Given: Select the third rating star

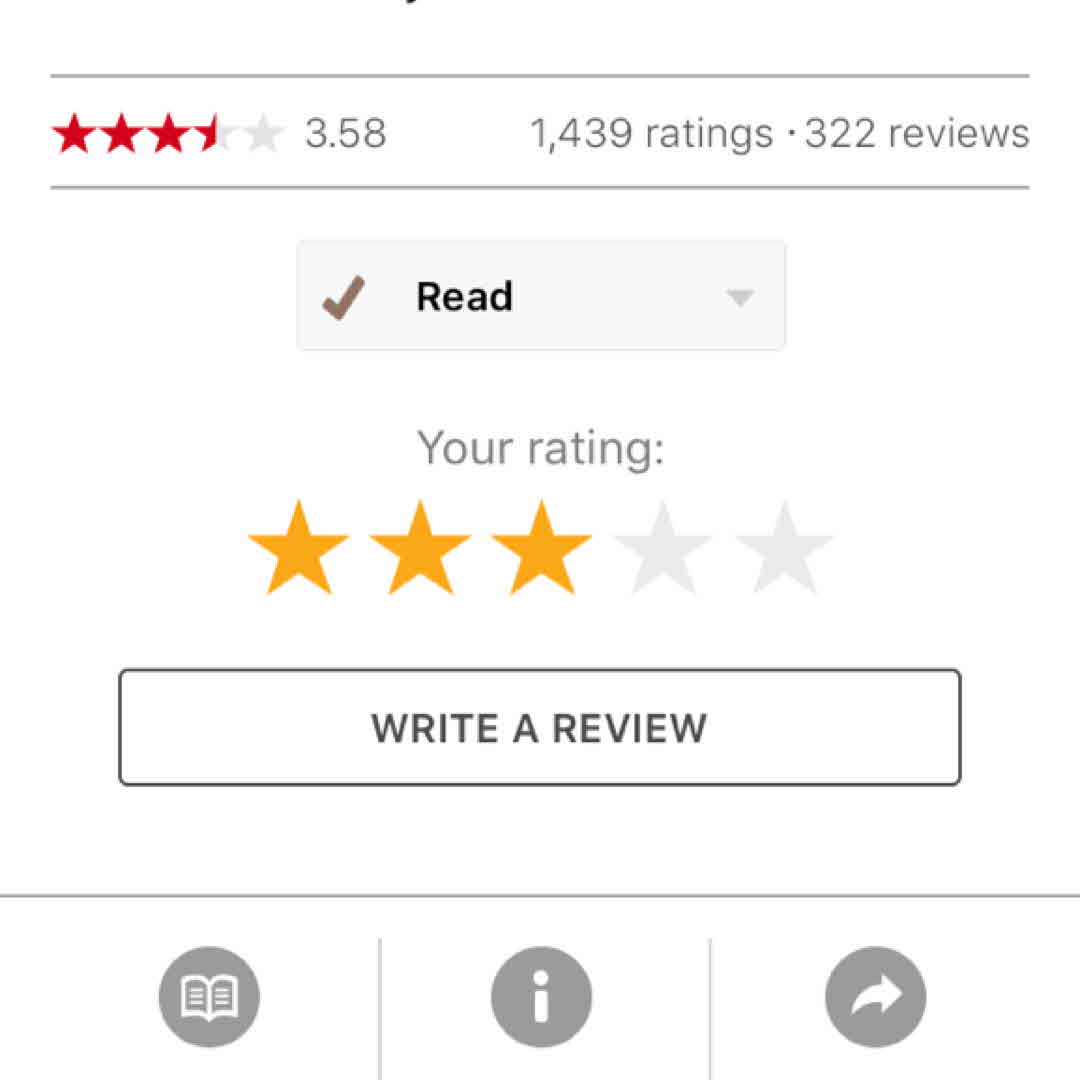Looking at the screenshot, I should click(541, 549).
